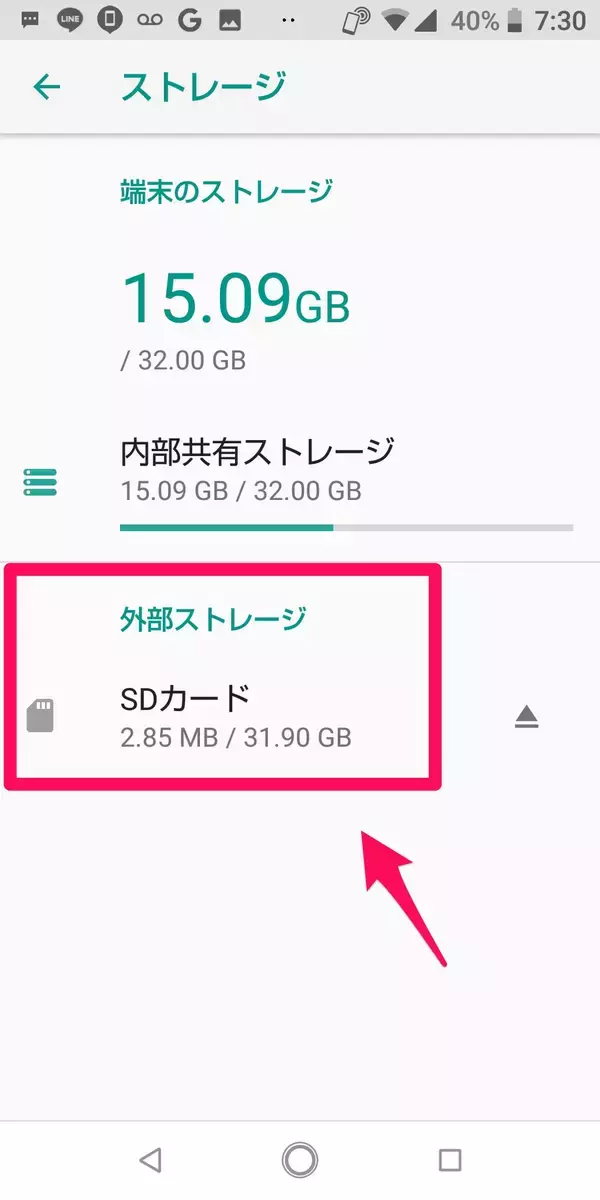Go to the home screen
The image size is (600, 1200).
(x=300, y=1160)
